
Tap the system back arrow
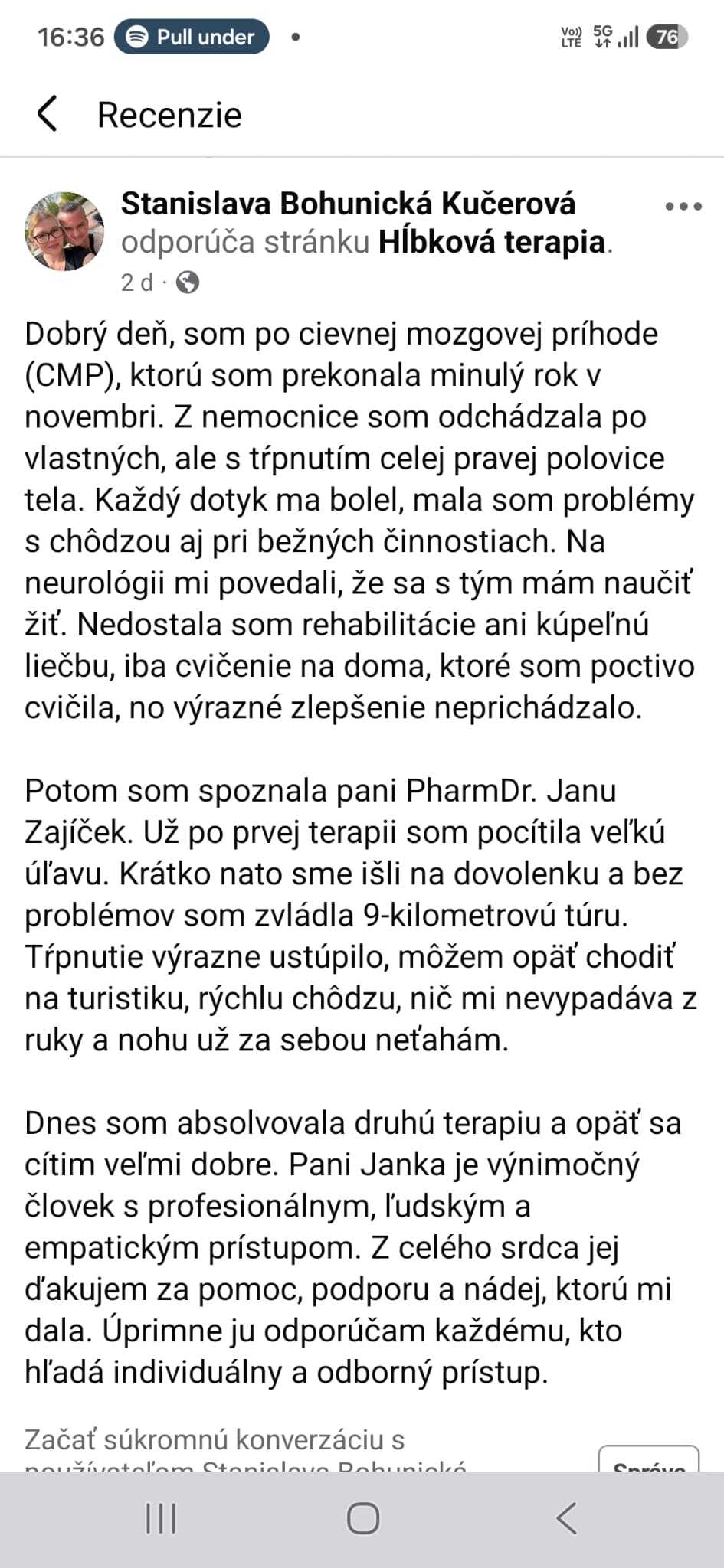(x=565, y=1518)
